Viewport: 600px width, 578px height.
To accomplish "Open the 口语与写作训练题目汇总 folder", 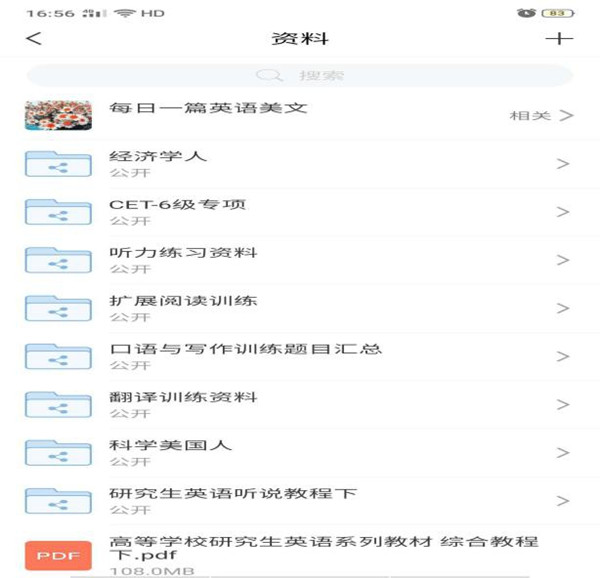I will (300, 356).
